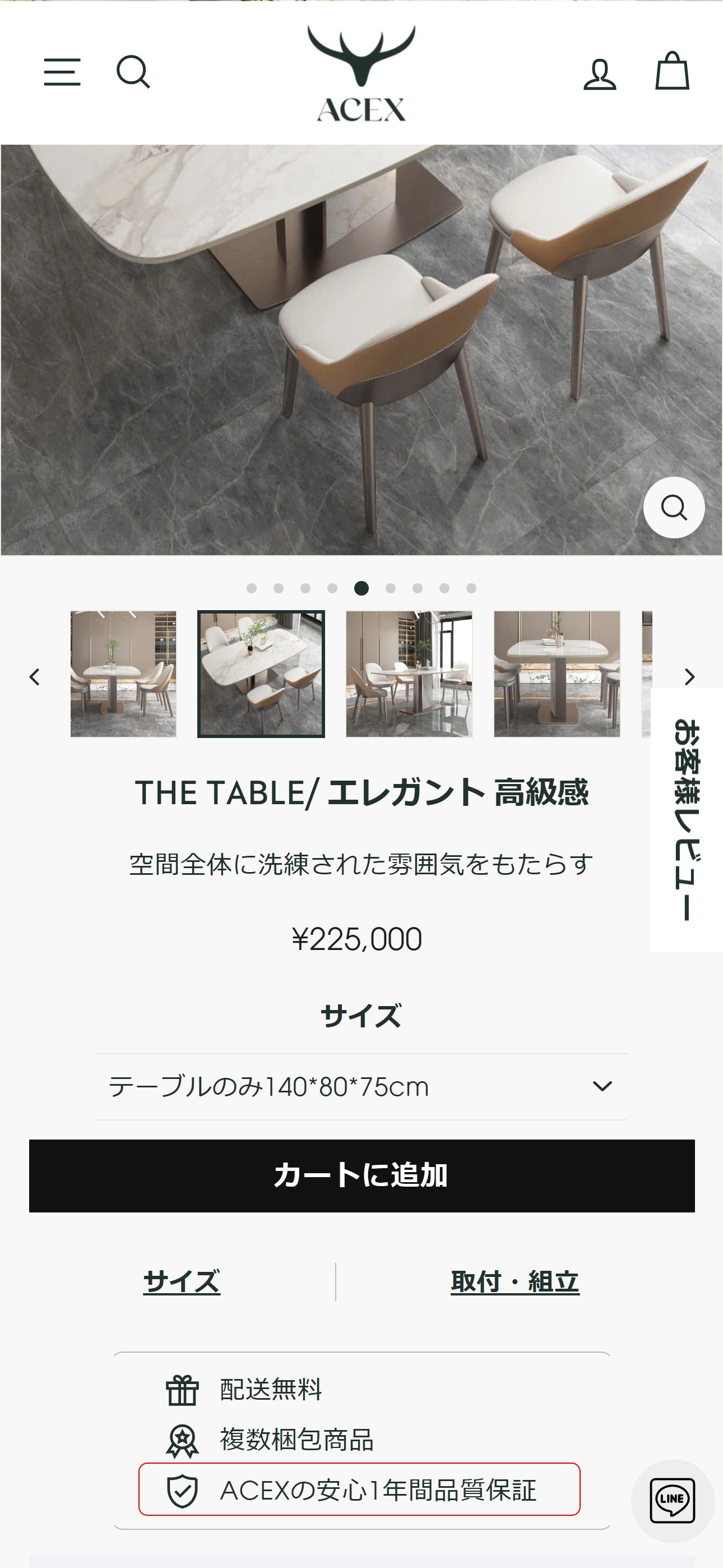Open the account profile icon

tap(600, 73)
